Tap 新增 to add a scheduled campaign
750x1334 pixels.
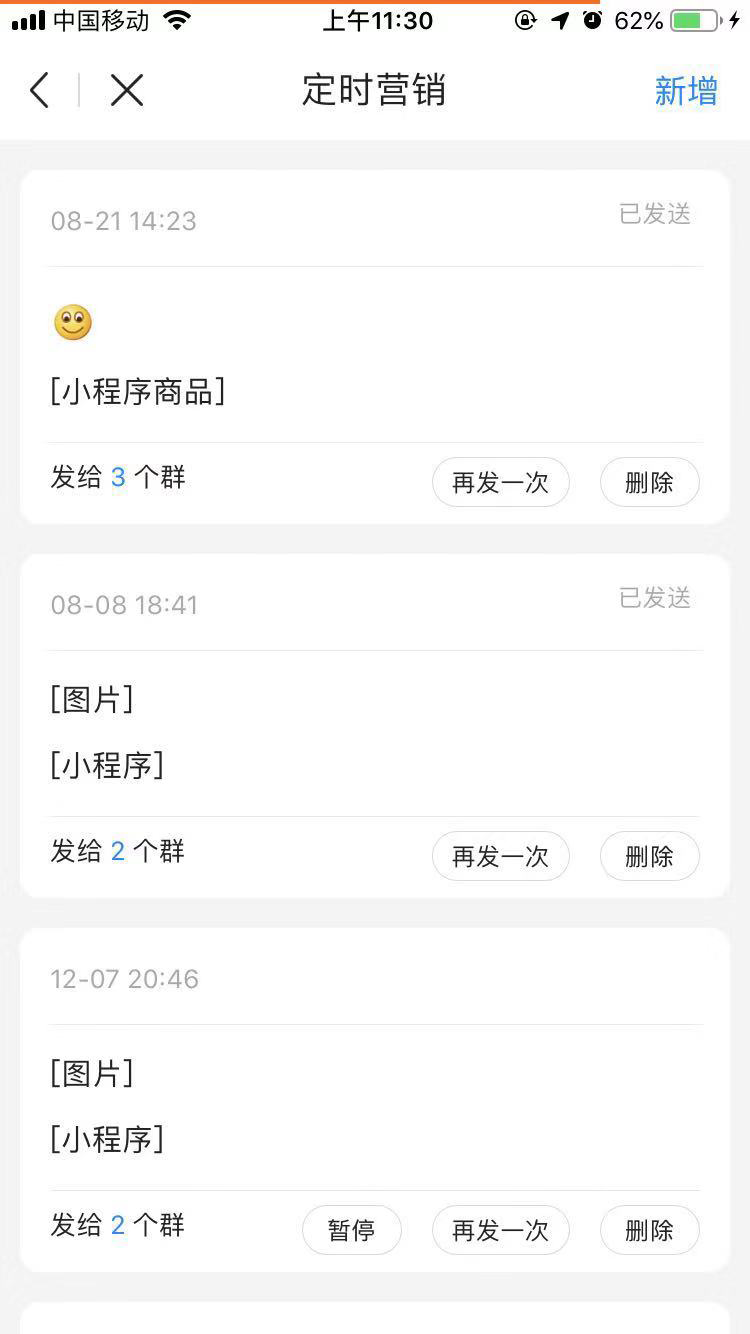pyautogui.click(x=686, y=91)
